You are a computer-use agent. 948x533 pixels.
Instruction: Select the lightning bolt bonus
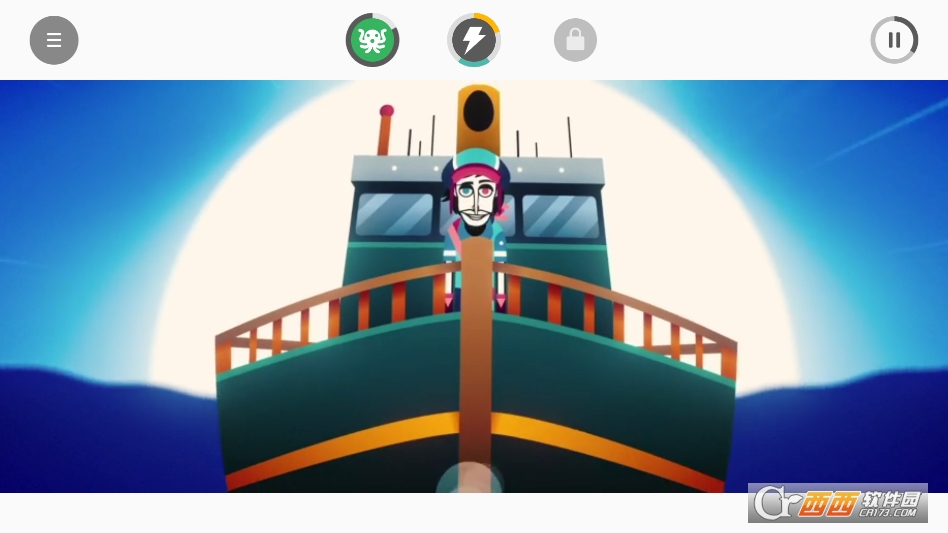474,41
